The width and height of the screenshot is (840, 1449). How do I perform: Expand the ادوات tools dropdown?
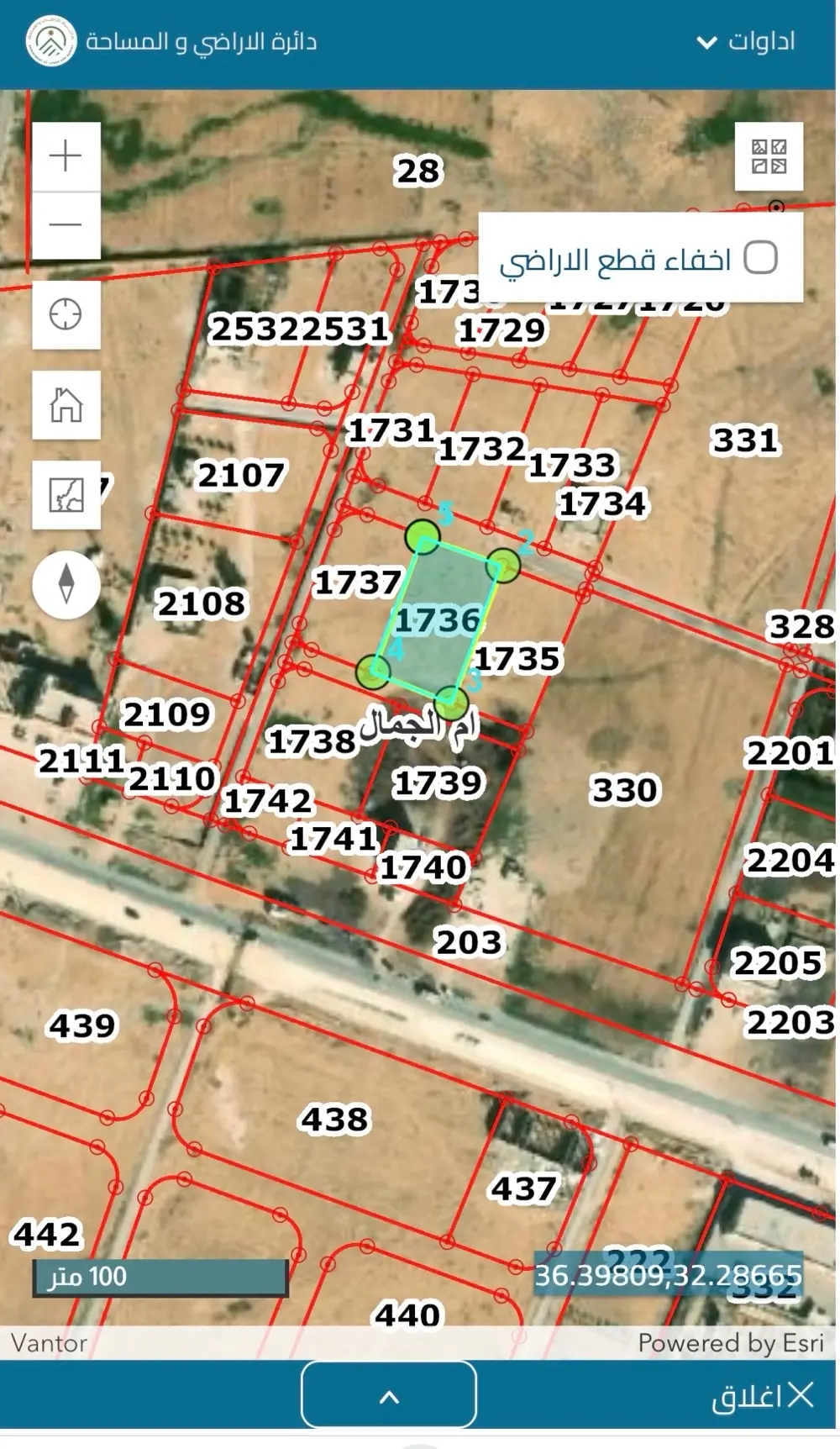tap(746, 41)
